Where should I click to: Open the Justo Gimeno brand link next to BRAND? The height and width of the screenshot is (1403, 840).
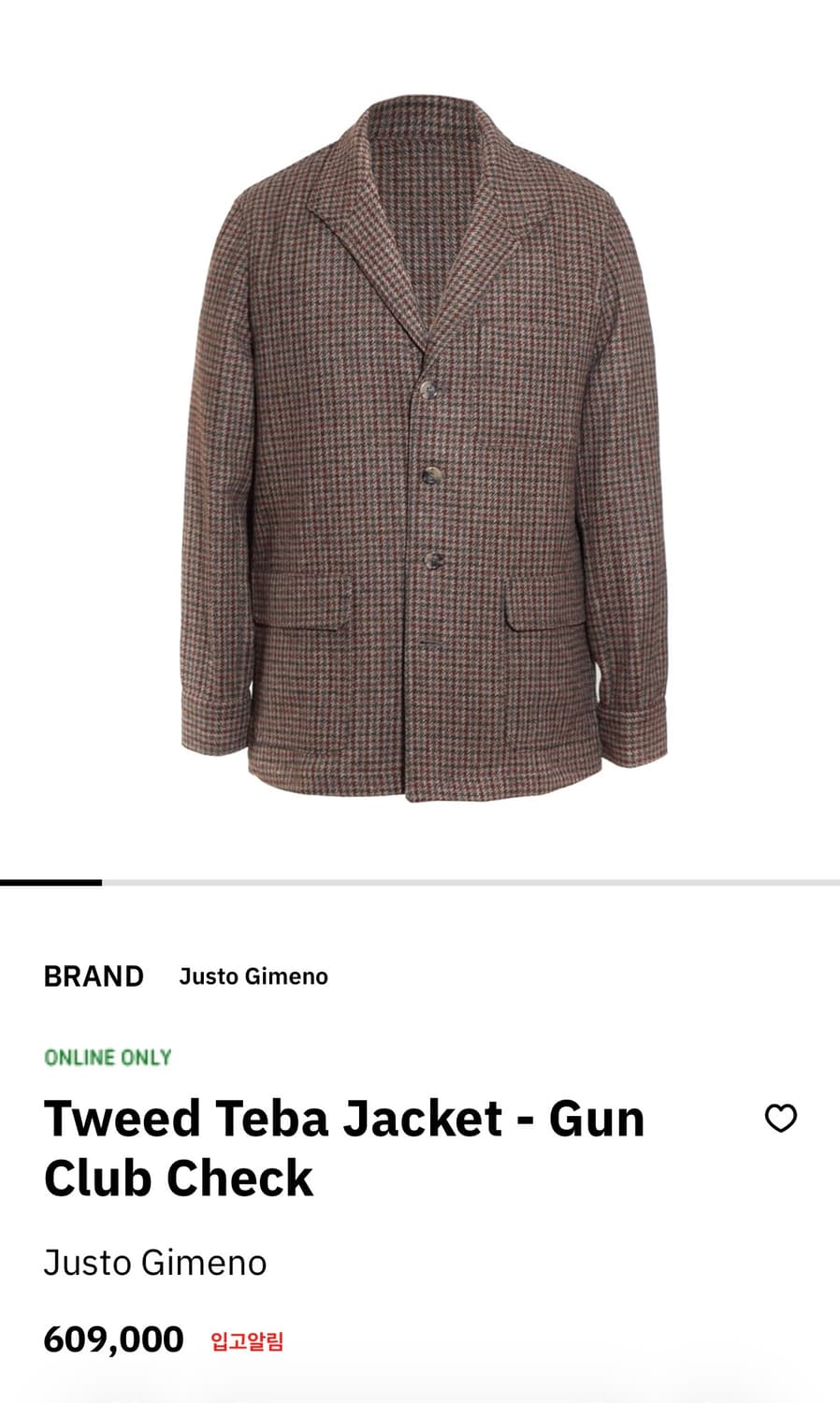pos(253,976)
